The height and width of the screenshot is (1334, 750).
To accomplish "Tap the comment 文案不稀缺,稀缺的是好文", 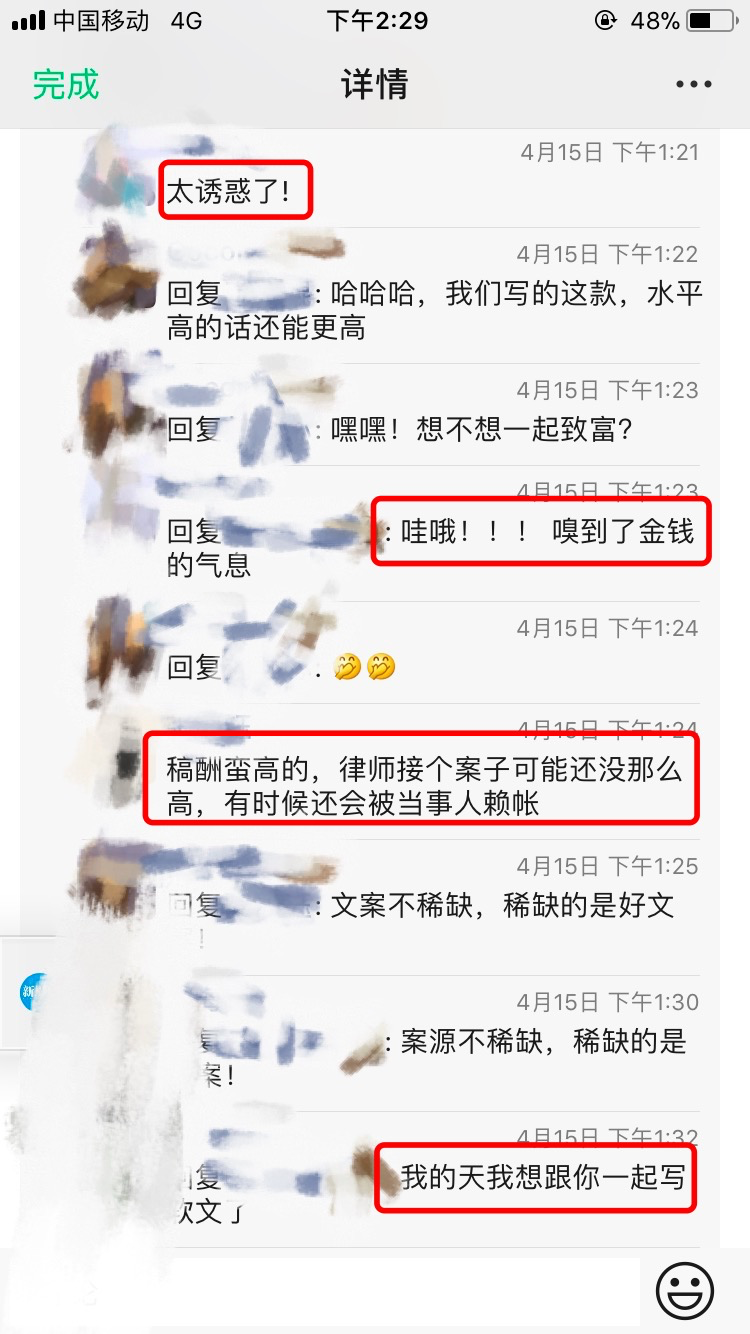I will pos(502,906).
